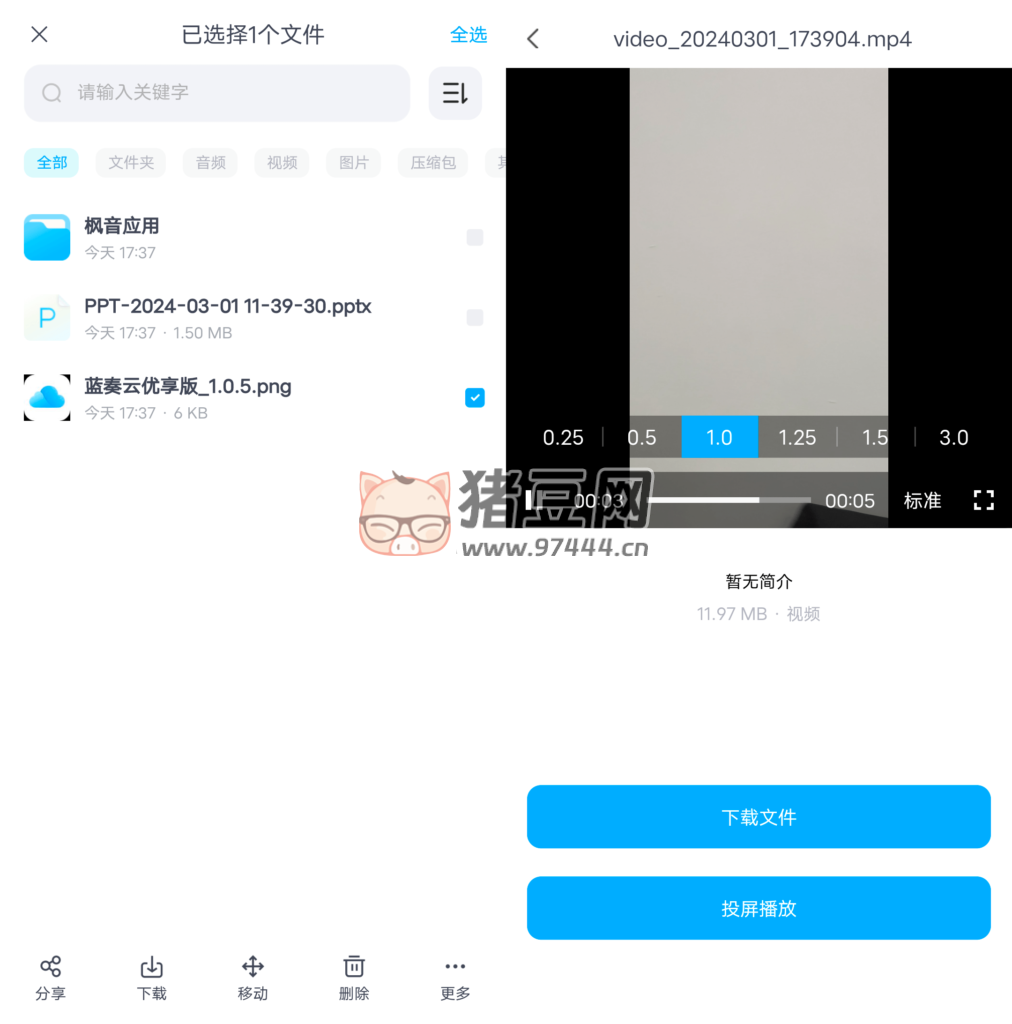The height and width of the screenshot is (1024, 1012).
Task: Tap the 下载文件 button
Action: point(759,817)
